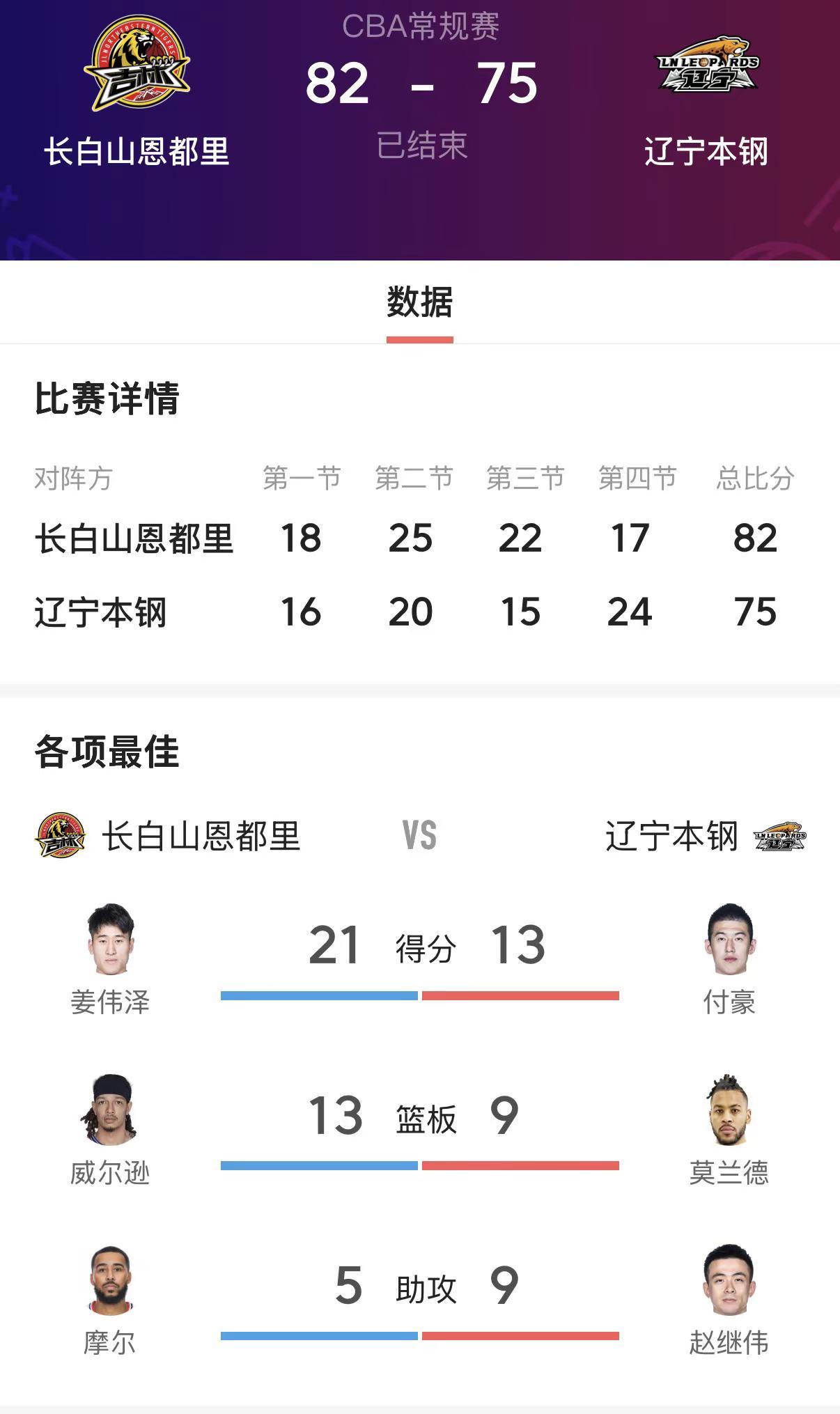
Task: Click the CBA常规赛 header label
Action: tap(420, 28)
